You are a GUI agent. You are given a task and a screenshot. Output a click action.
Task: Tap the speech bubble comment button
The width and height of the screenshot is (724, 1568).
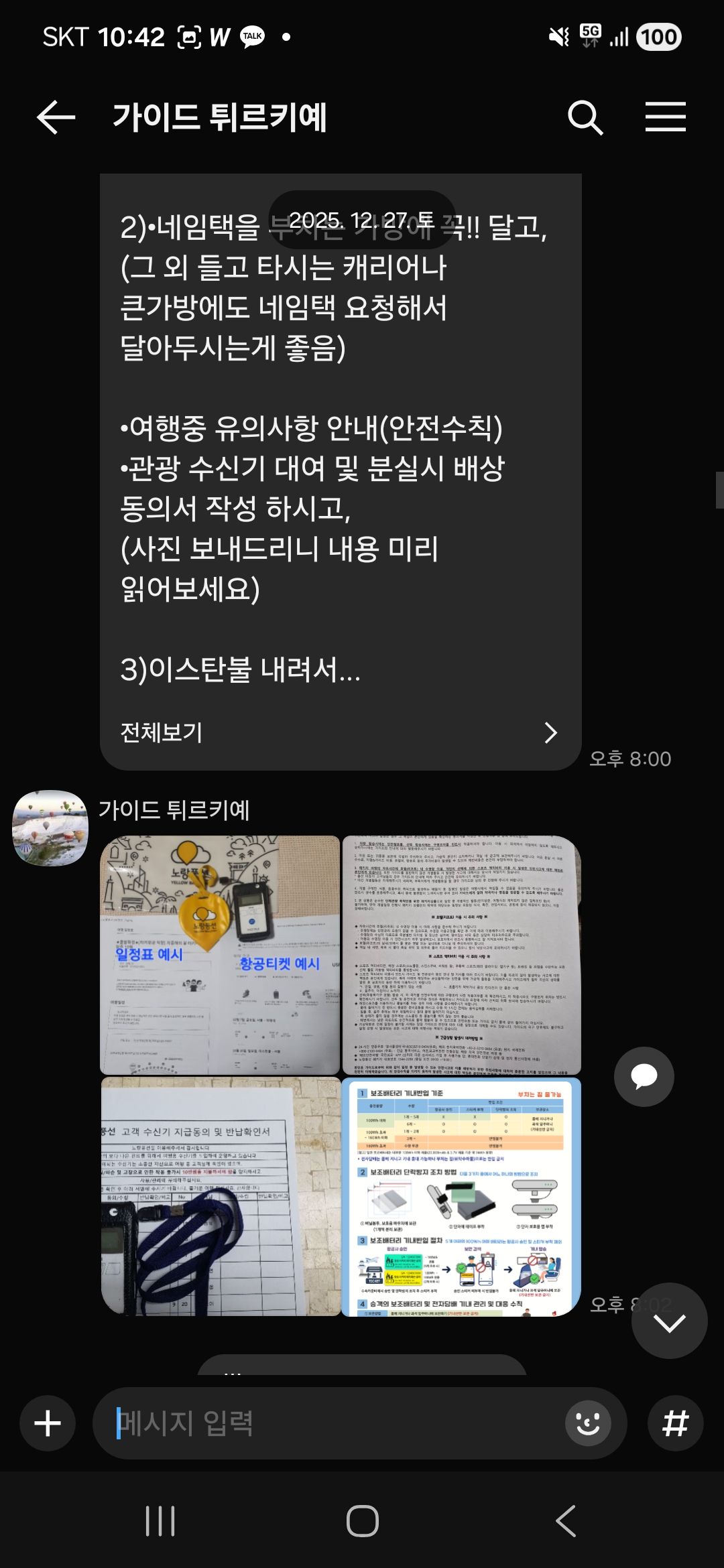[644, 1077]
